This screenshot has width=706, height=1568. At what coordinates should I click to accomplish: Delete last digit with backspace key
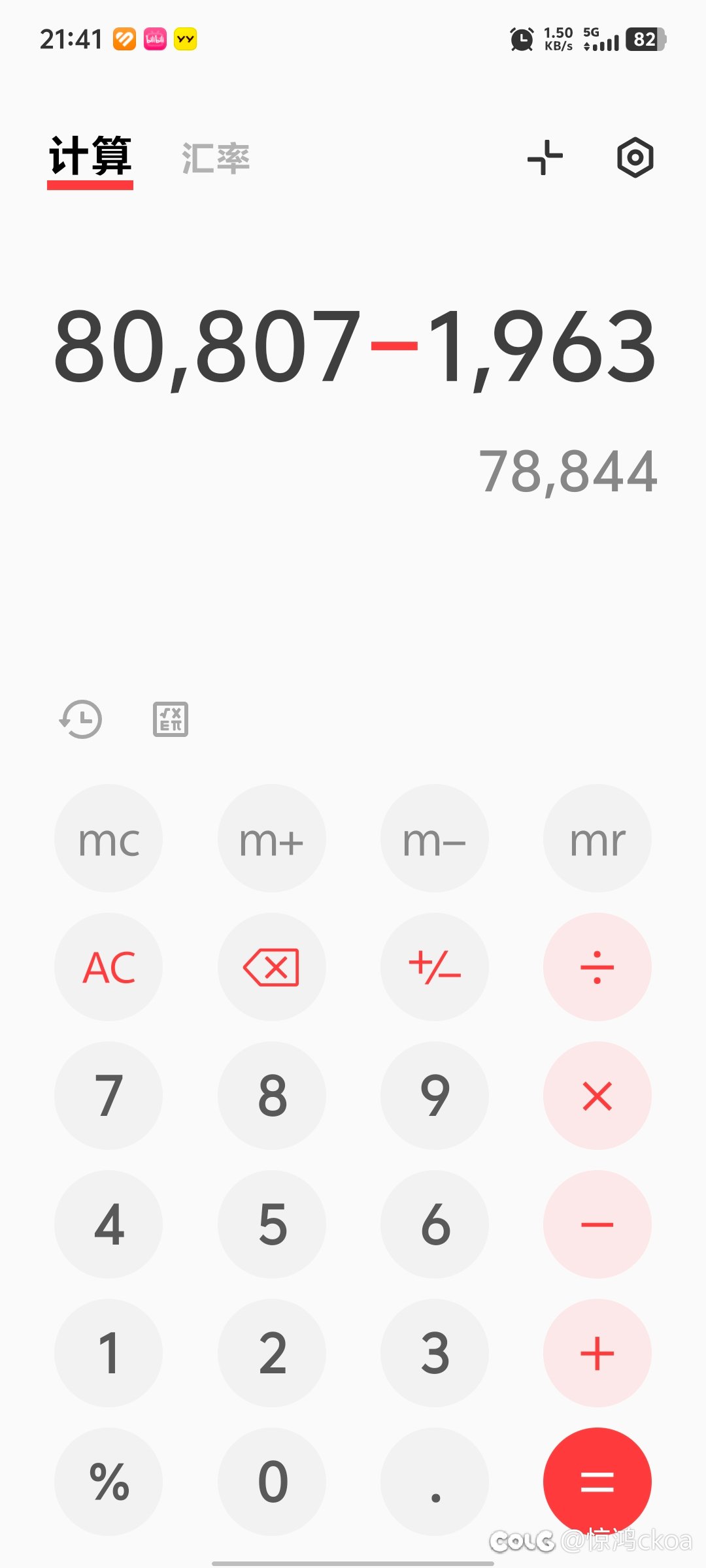point(272,967)
